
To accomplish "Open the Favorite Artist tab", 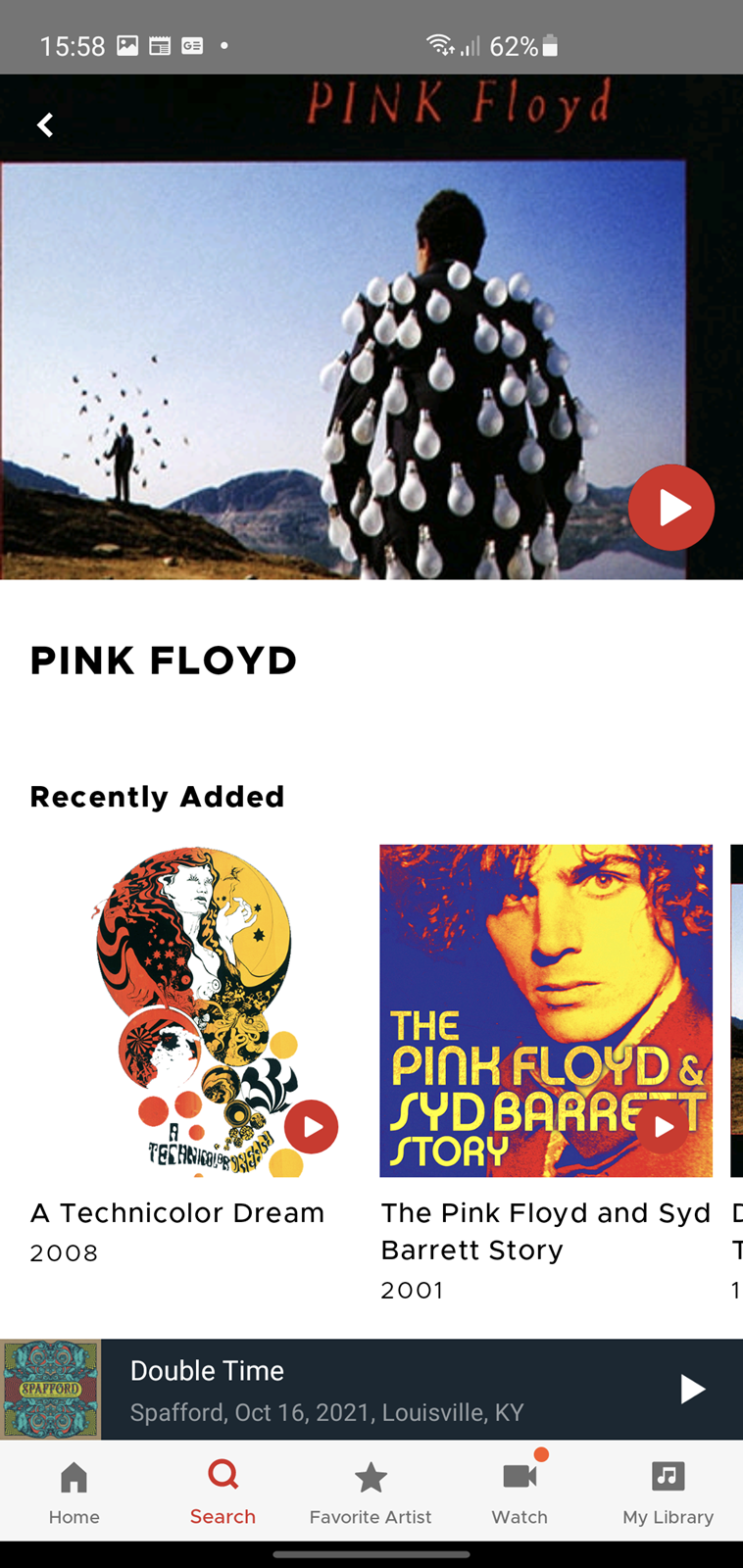I will (371, 1493).
